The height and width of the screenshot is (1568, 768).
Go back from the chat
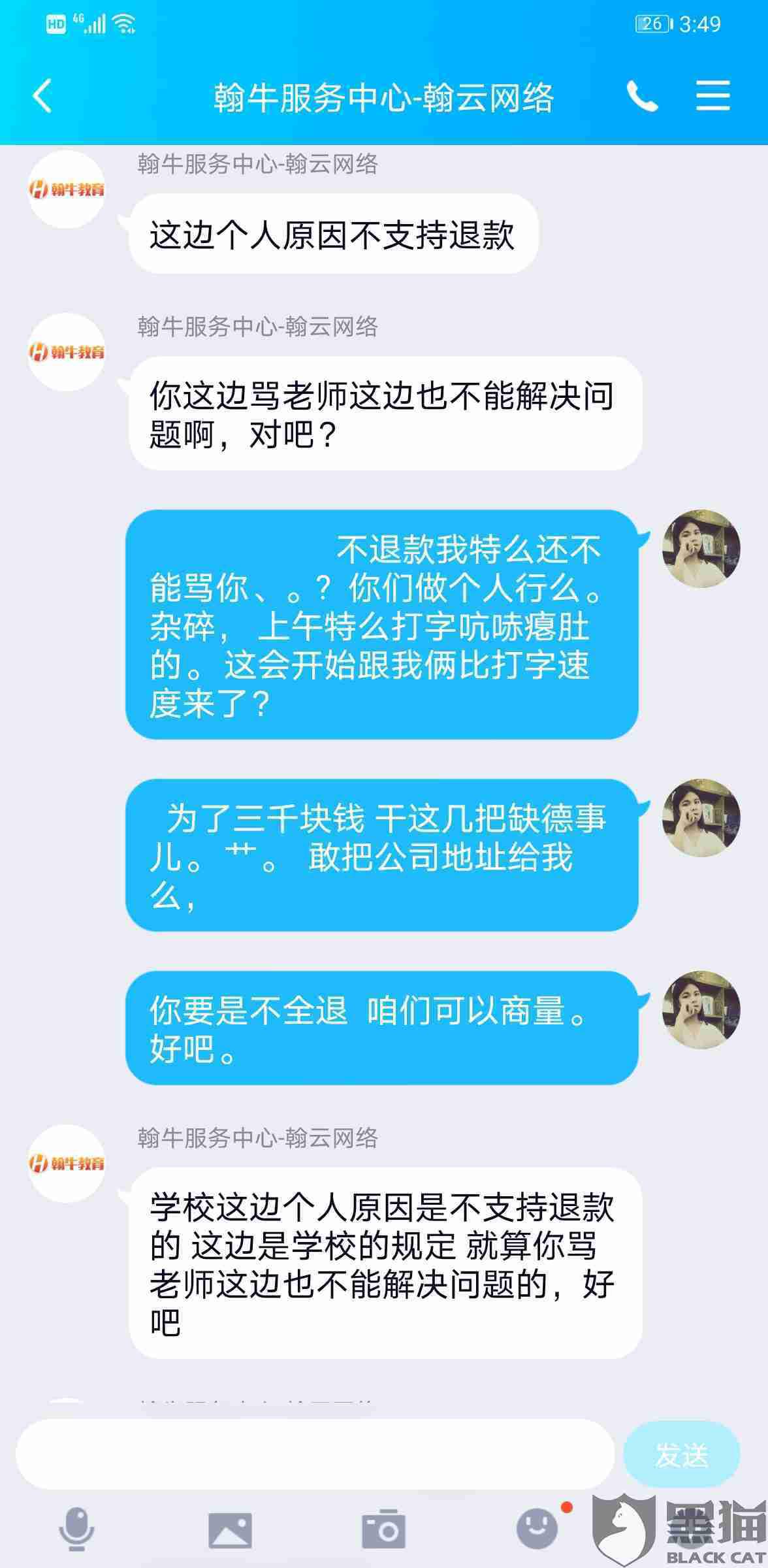pos(43,97)
